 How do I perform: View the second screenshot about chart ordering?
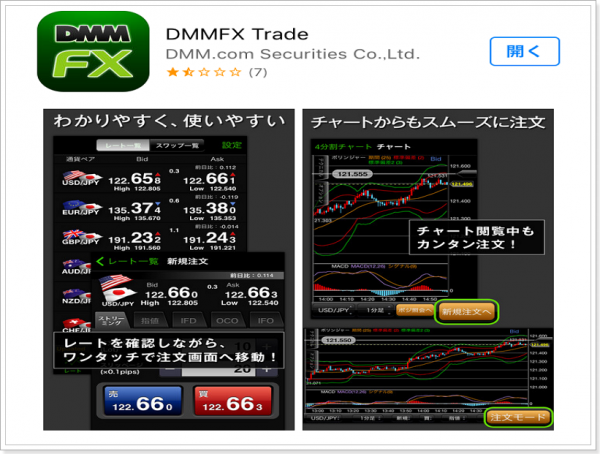tap(427, 268)
